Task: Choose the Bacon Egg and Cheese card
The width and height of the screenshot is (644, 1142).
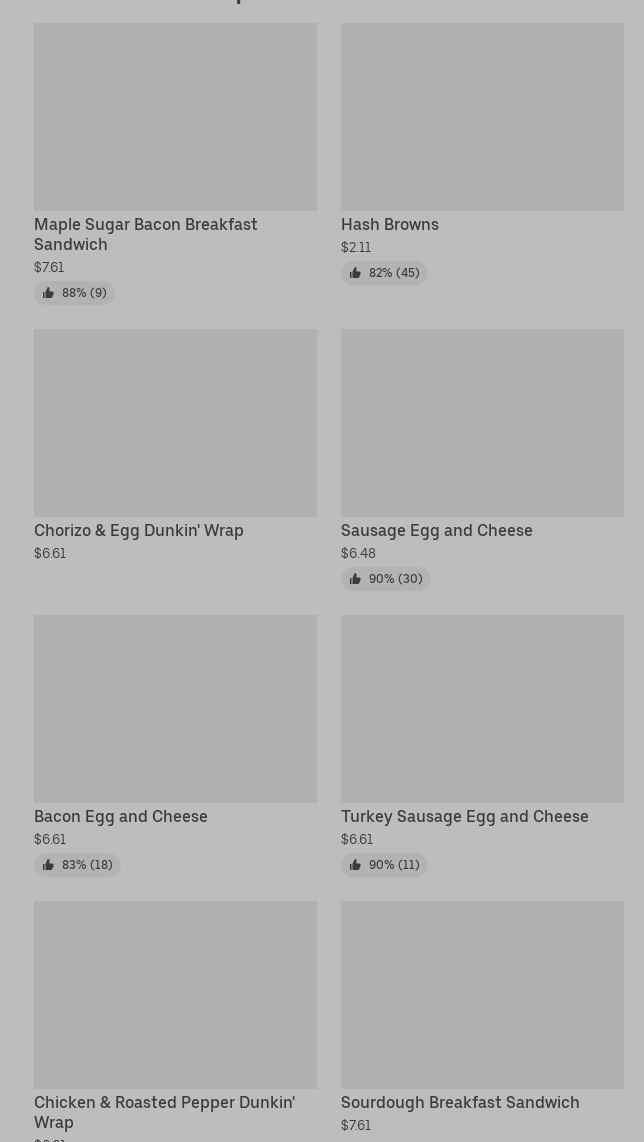Action: pyautogui.click(x=175, y=745)
